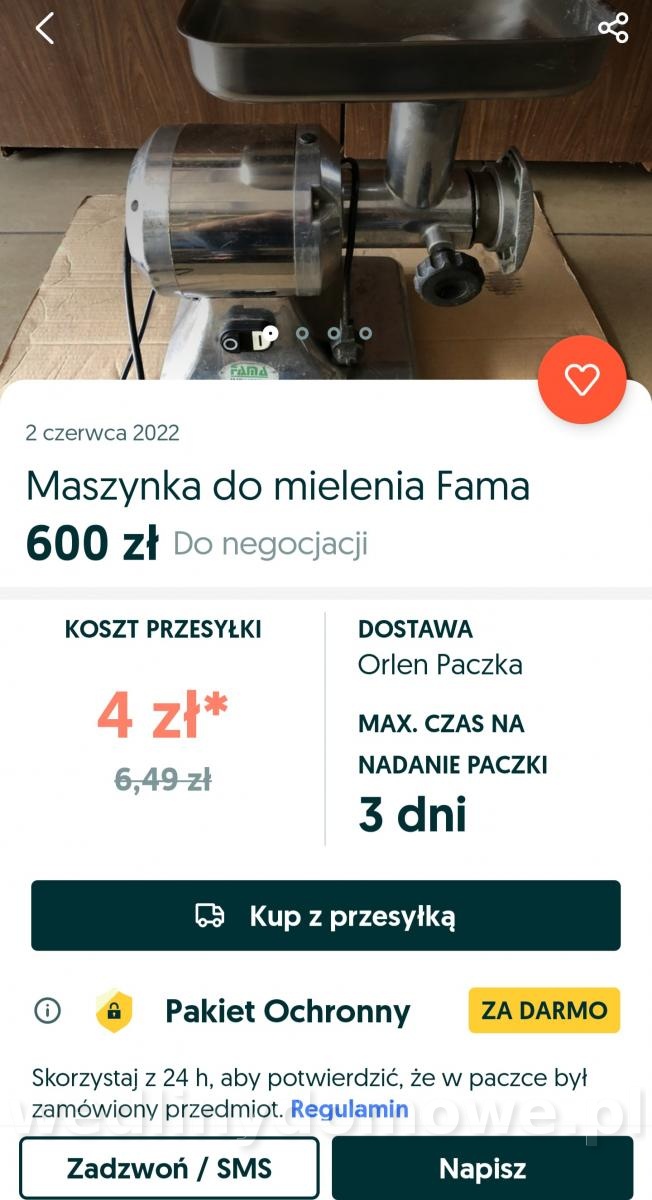Share this Fama grinder listing
This screenshot has height=1200, width=652.
pos(613,28)
